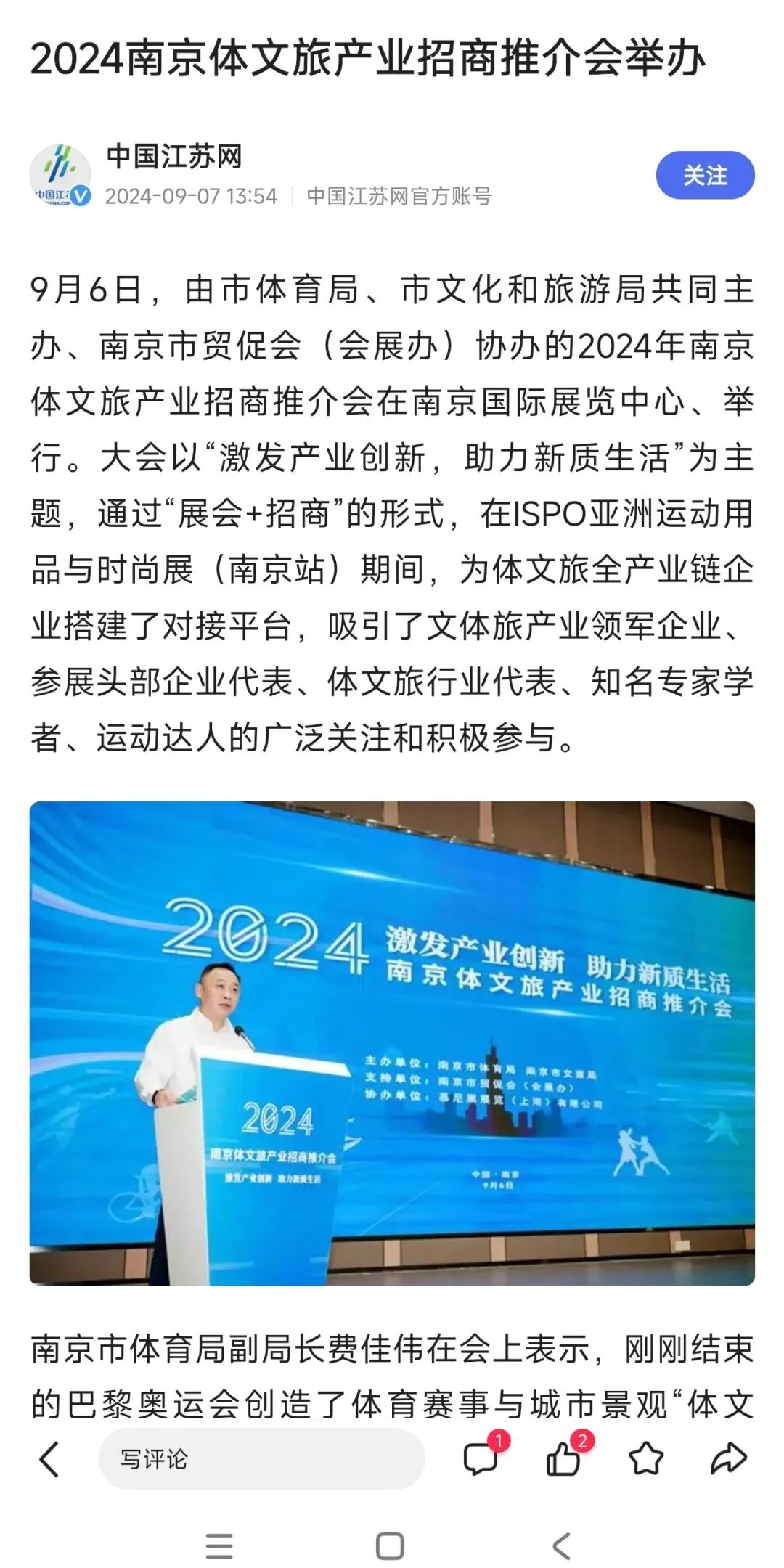
Task: Bookmark the article with the star icon
Action: 646,1459
